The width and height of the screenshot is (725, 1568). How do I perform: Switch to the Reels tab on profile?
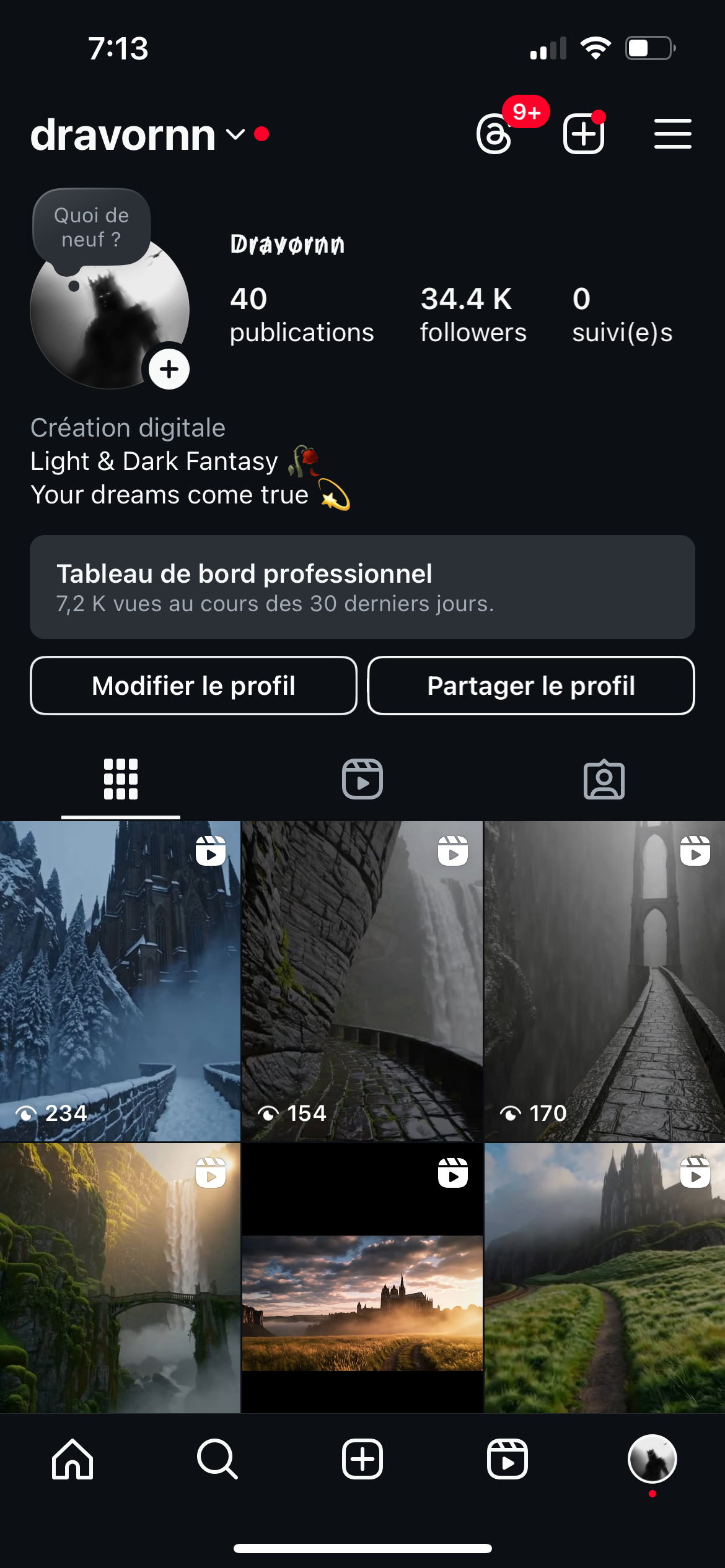(362, 779)
